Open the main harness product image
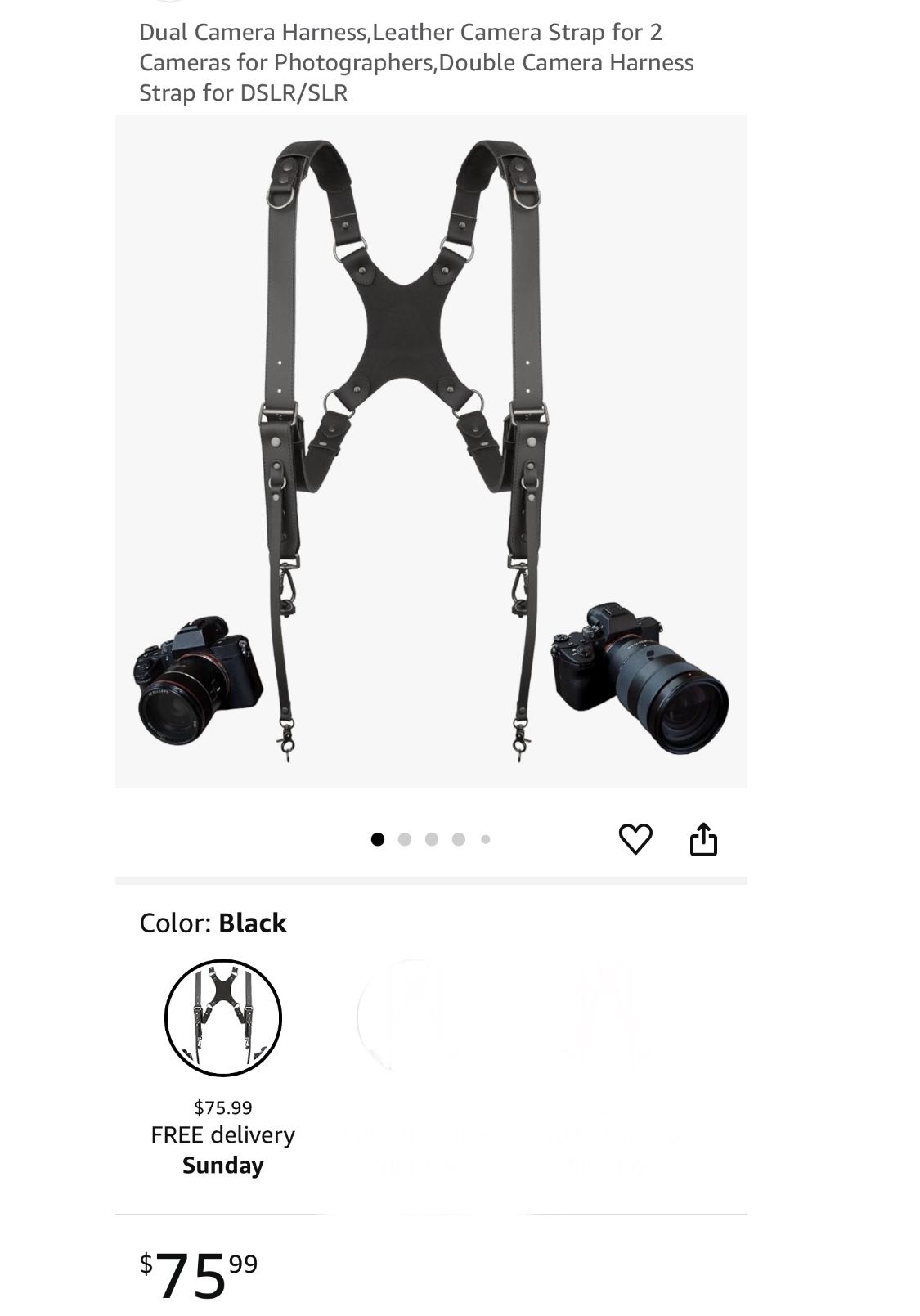 click(431, 451)
